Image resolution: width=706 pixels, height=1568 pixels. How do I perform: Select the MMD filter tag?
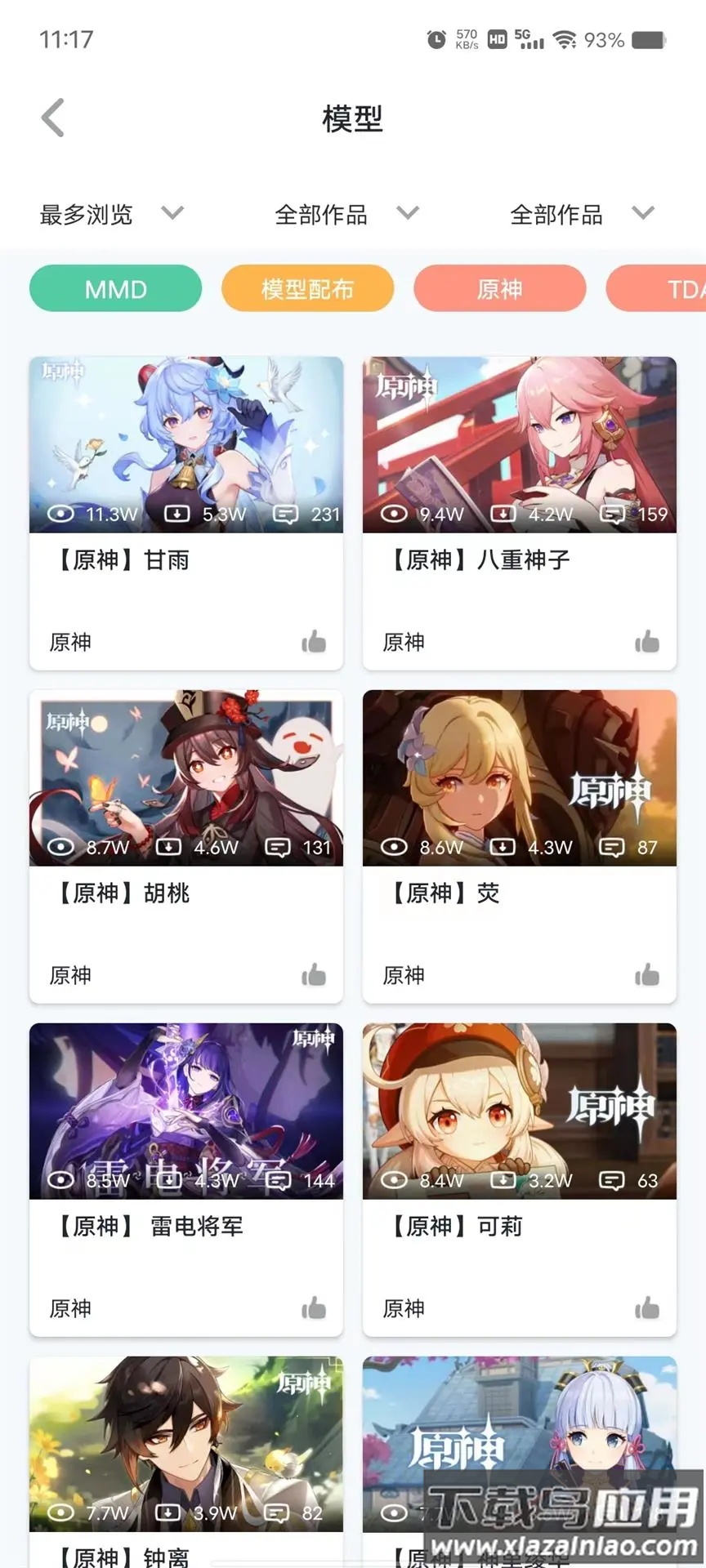tap(114, 288)
